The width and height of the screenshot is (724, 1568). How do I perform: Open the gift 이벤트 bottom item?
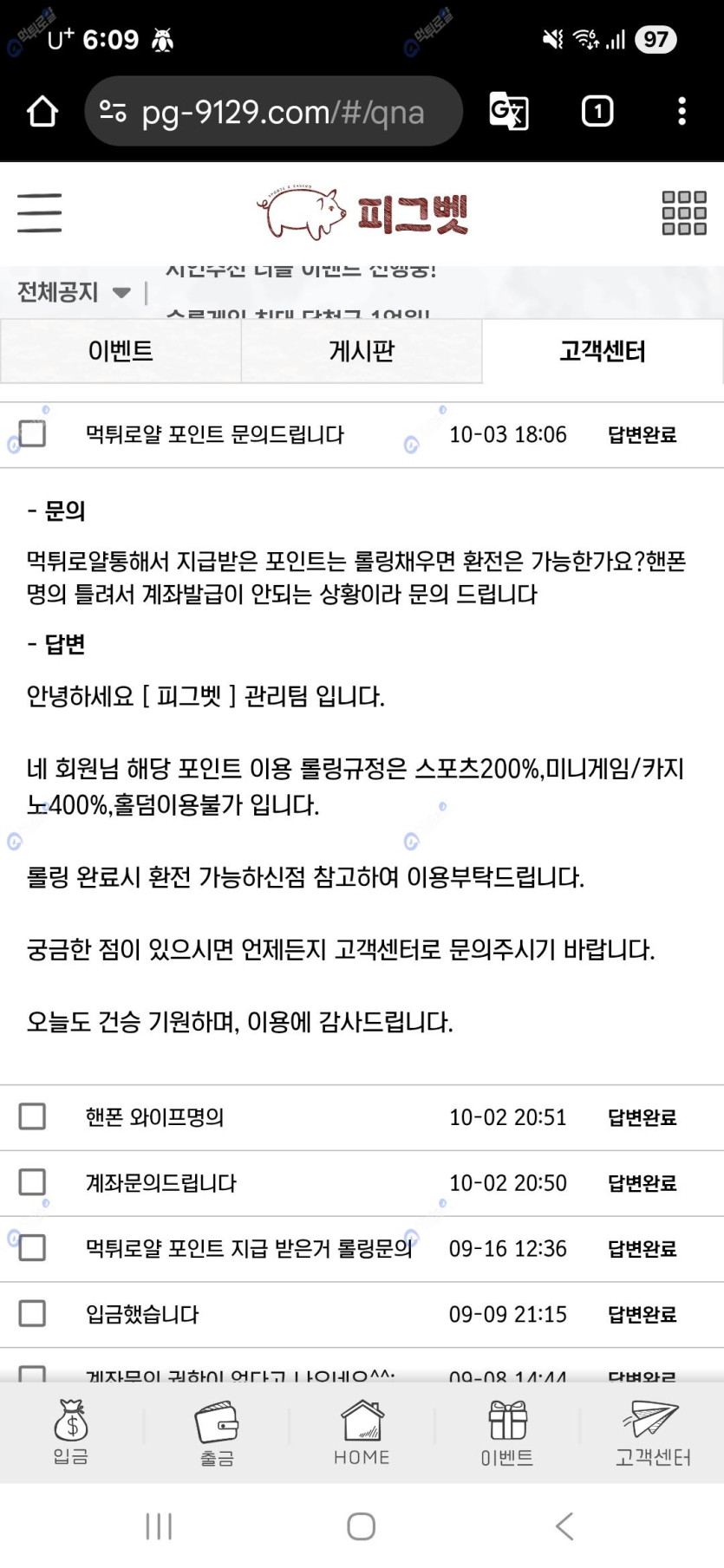[507, 1433]
